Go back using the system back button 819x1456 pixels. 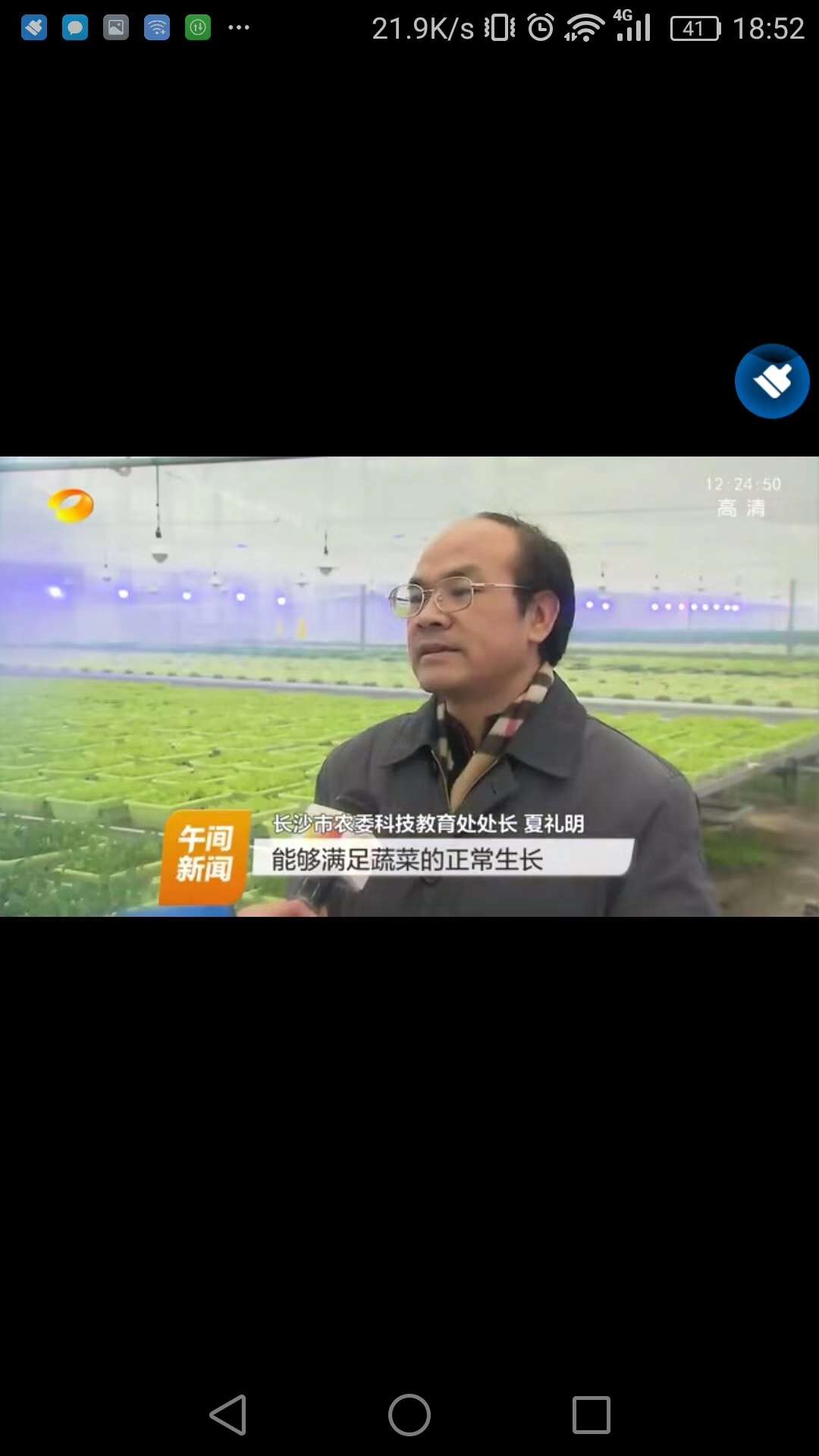coord(228,1415)
